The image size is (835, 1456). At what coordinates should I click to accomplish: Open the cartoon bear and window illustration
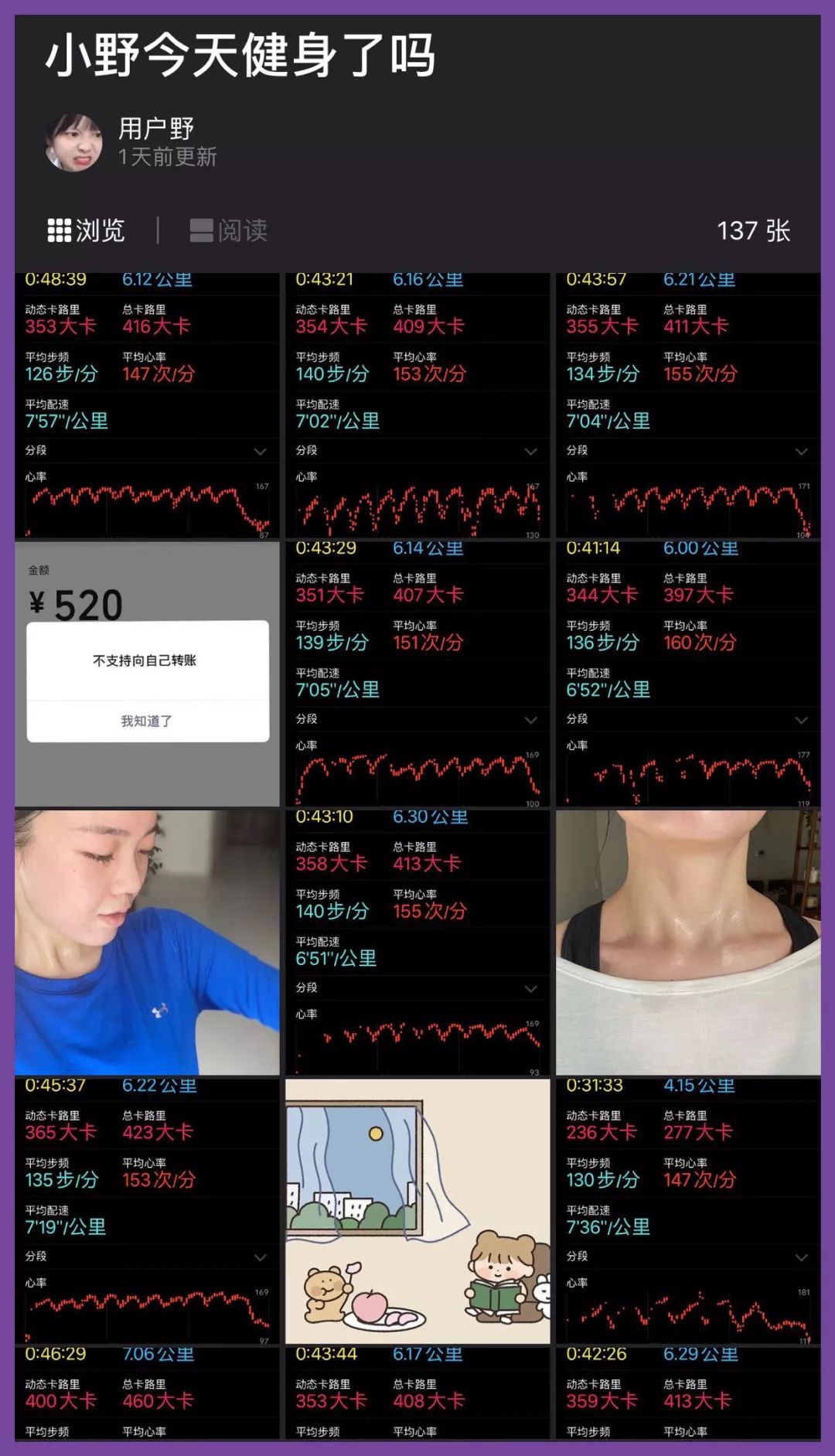[x=417, y=1211]
